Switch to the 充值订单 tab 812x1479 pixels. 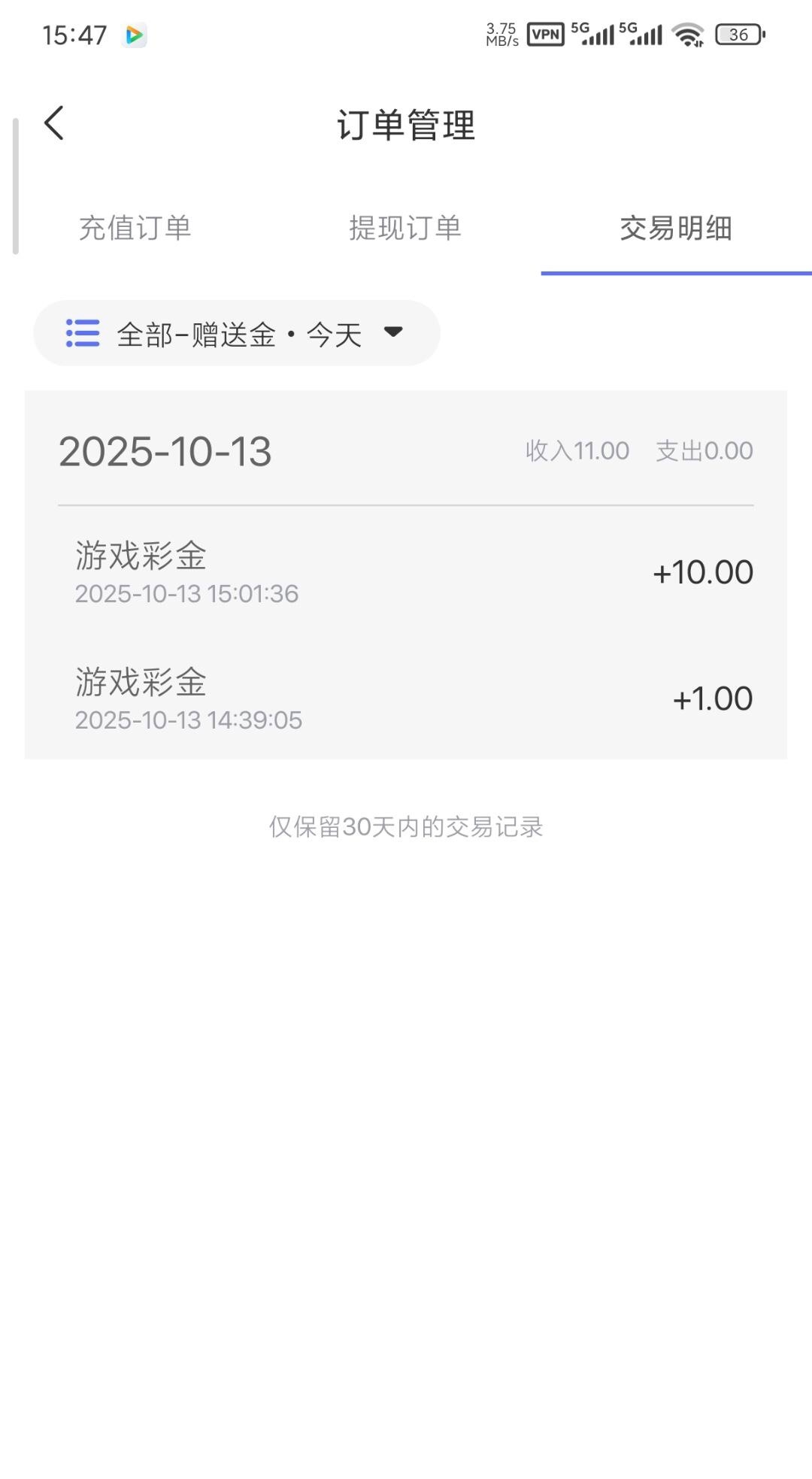tap(135, 228)
